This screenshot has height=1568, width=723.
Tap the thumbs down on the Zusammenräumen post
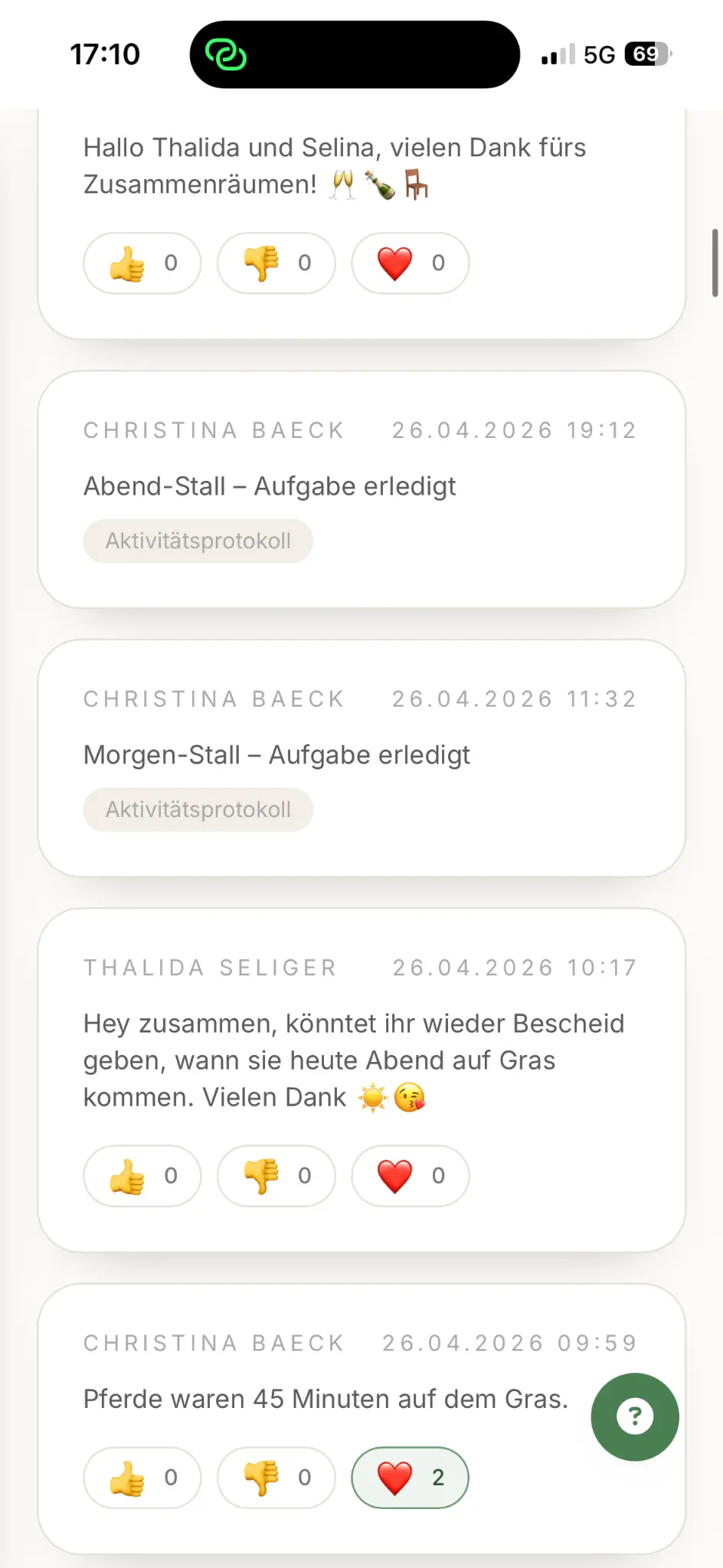click(276, 263)
